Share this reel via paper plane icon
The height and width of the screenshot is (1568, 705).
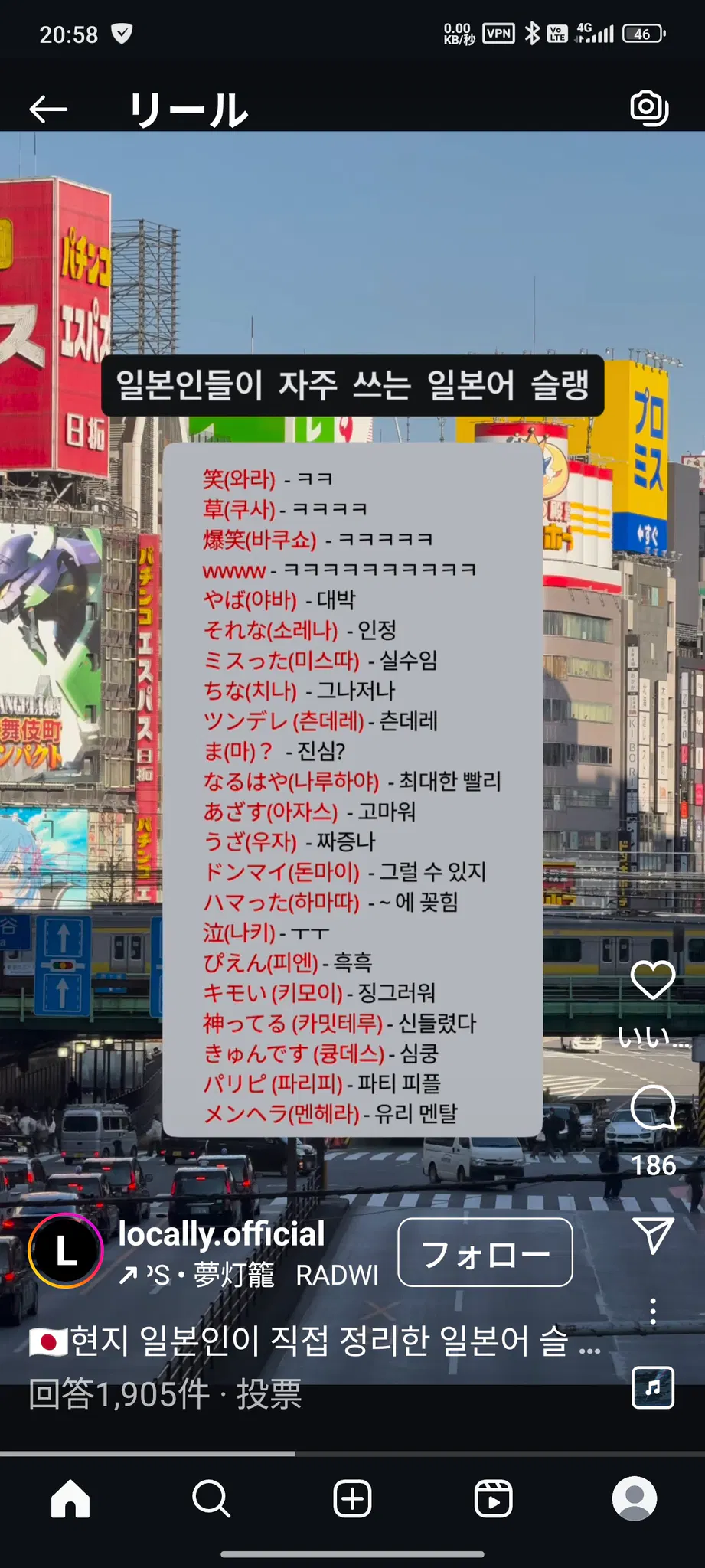point(653,1234)
